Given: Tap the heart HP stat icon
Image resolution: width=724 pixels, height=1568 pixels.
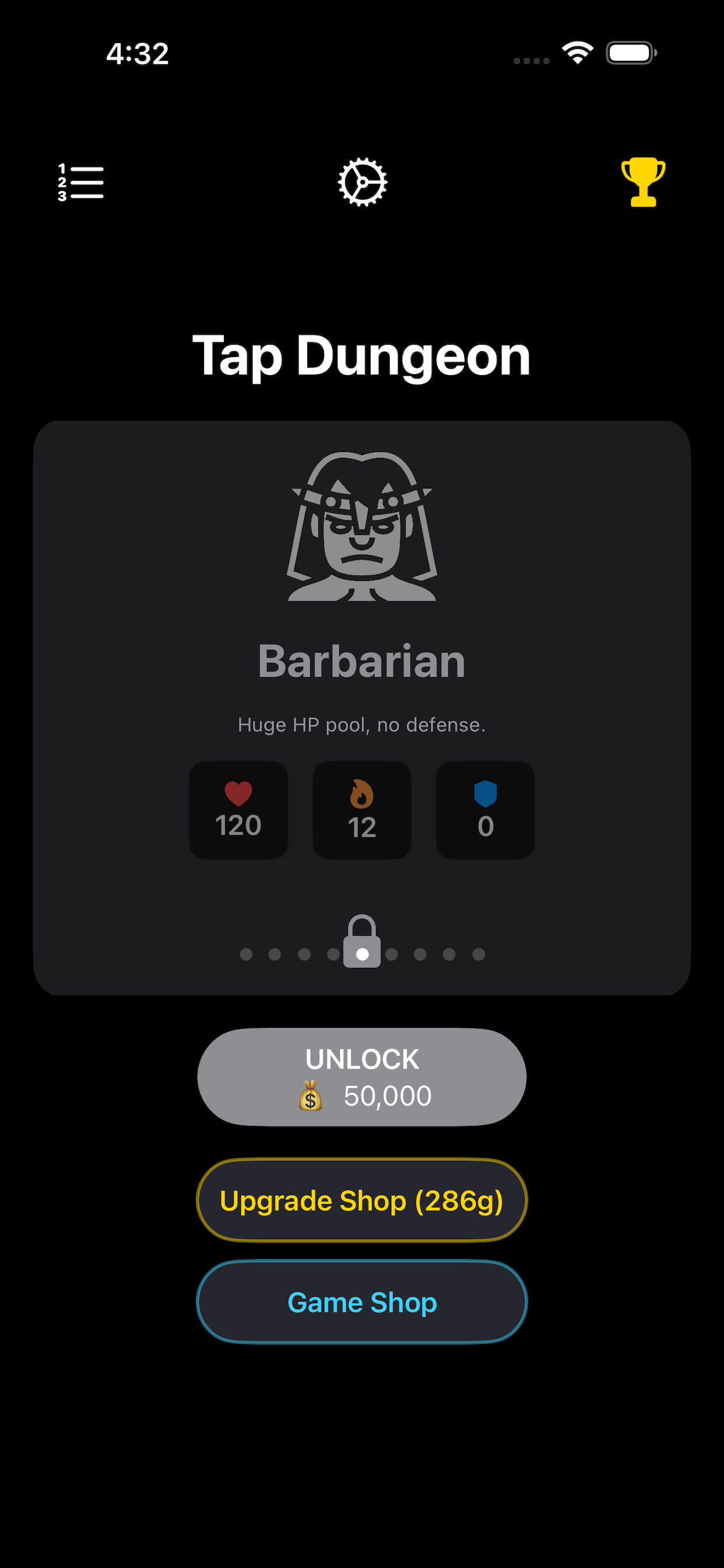Looking at the screenshot, I should 238,793.
